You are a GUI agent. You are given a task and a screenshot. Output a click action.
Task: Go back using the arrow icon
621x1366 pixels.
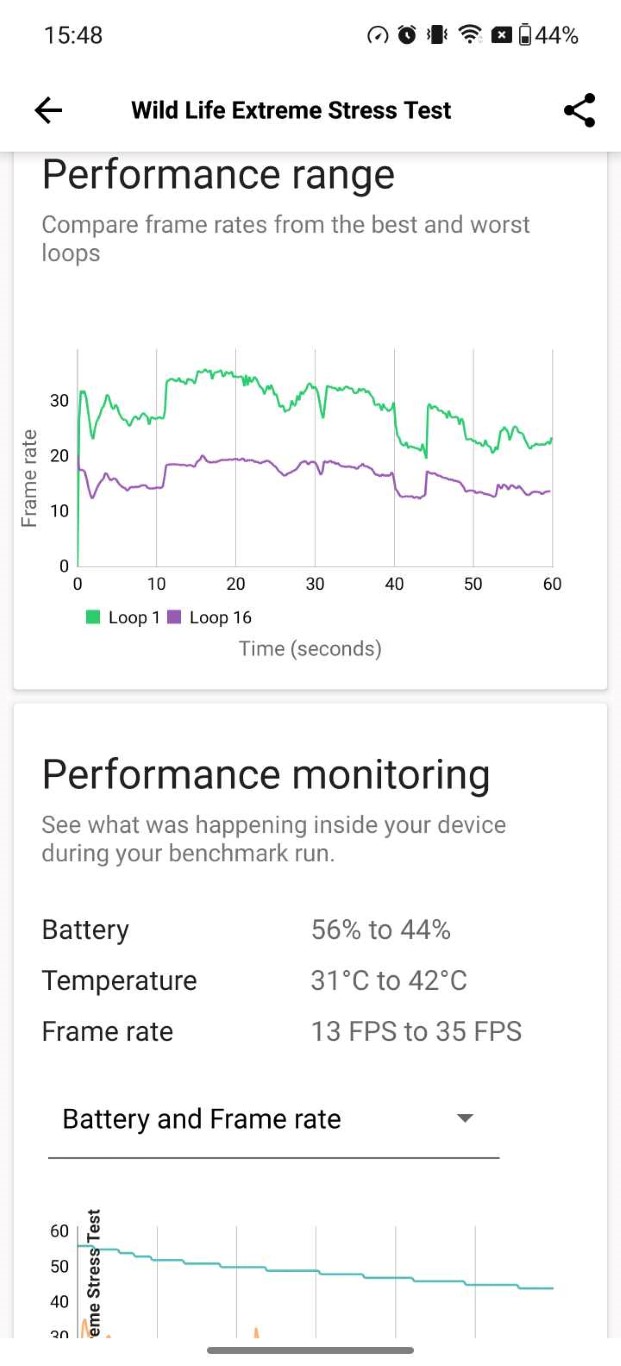[48, 110]
